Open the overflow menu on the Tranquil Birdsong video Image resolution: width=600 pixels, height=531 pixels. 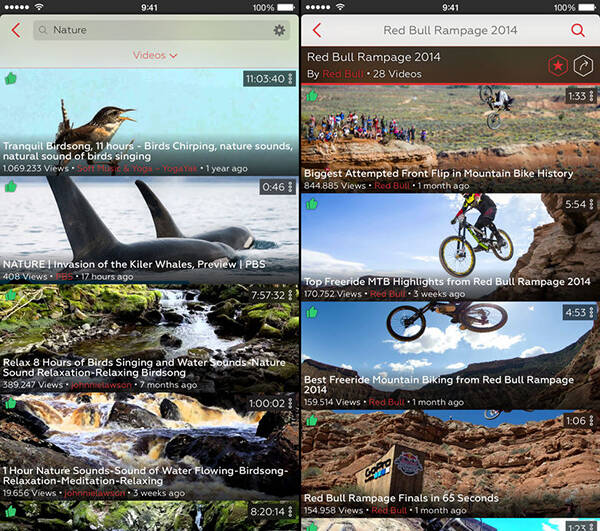[x=291, y=78]
